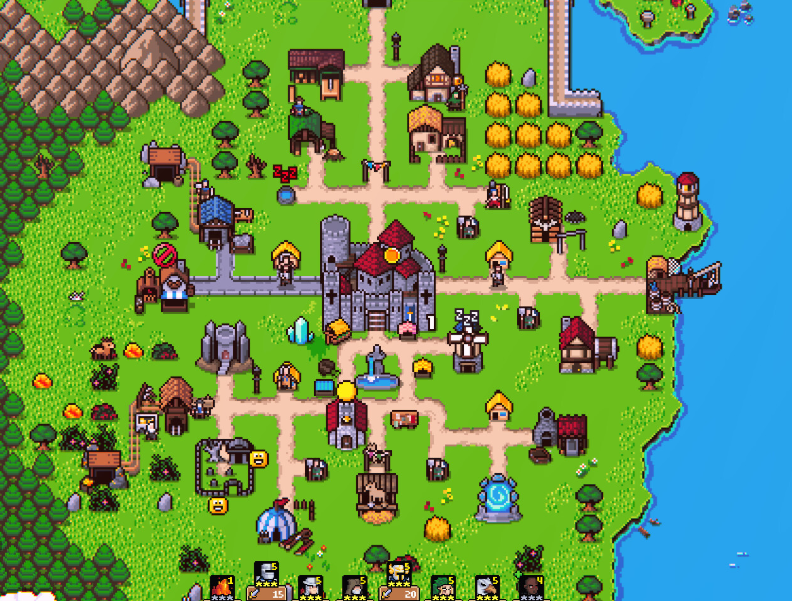The width and height of the screenshot is (792, 601).
Task: Select the fire hero portrait
Action: (x=221, y=590)
